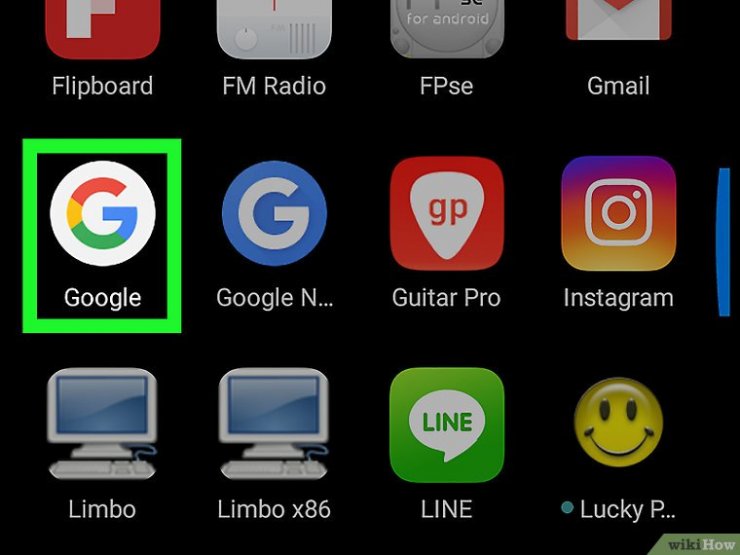The width and height of the screenshot is (740, 555).
Task: Open the FPse emulator app
Action: [446, 30]
